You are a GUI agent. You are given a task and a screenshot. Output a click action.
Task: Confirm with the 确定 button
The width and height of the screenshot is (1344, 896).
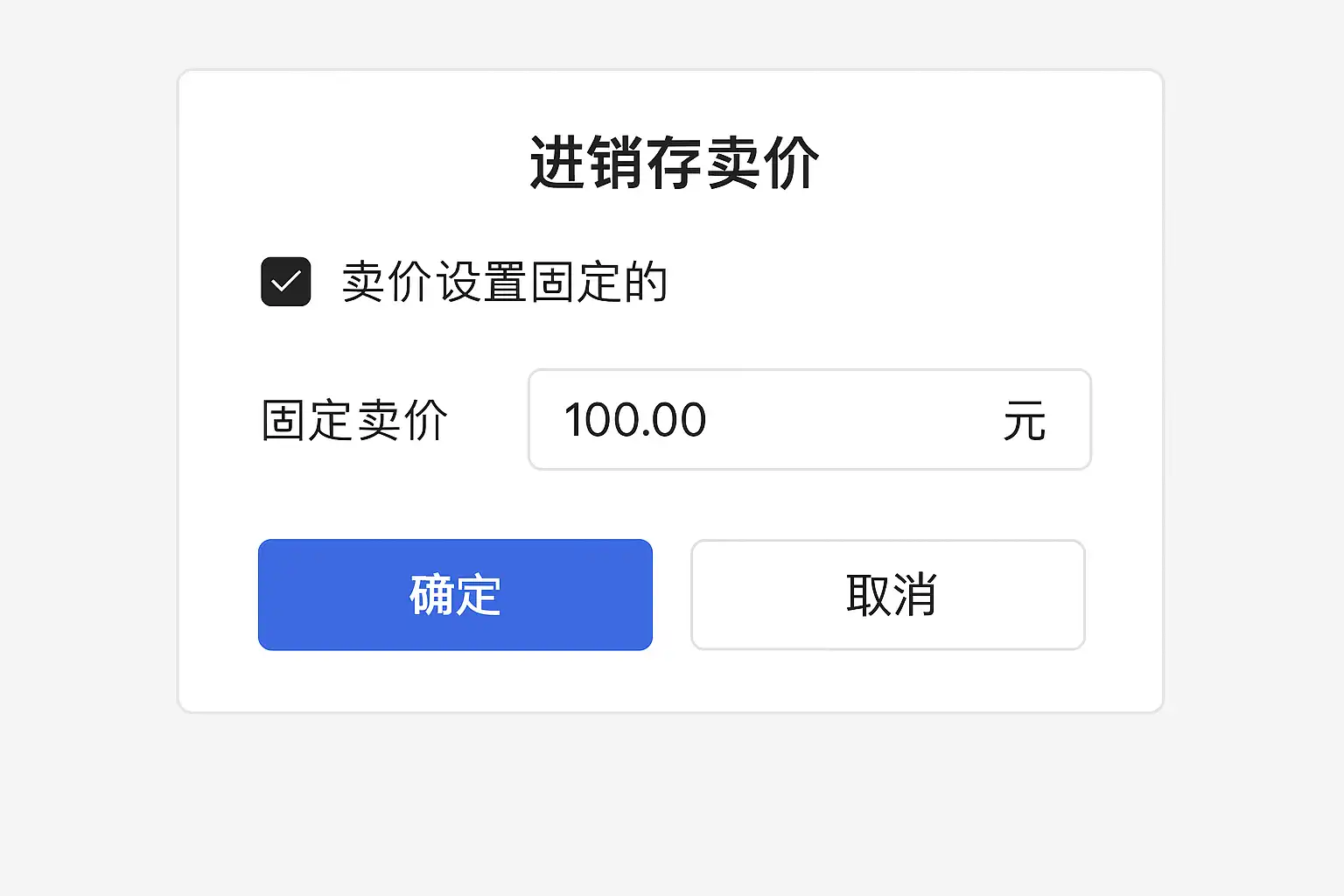(455, 595)
